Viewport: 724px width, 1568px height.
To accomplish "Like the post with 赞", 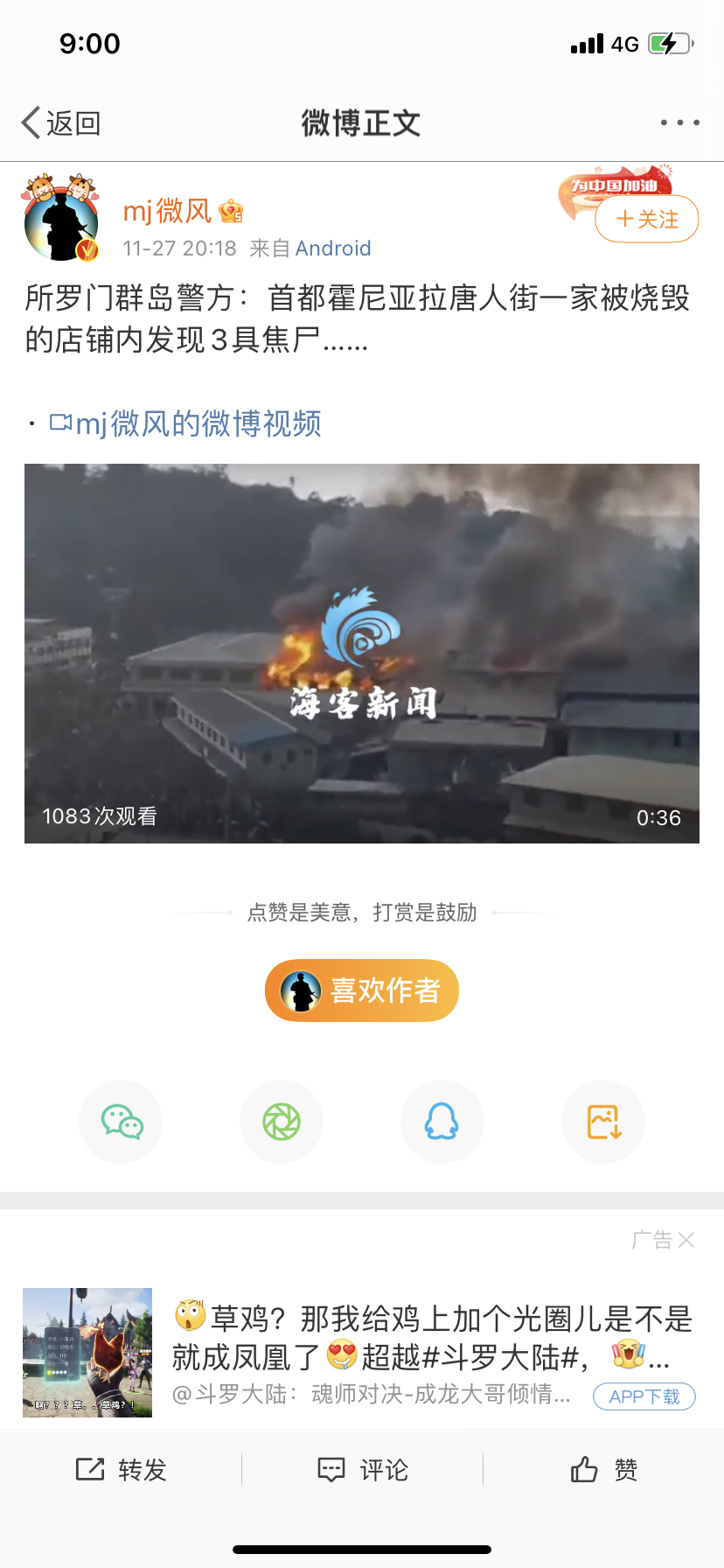I will pos(603,1470).
